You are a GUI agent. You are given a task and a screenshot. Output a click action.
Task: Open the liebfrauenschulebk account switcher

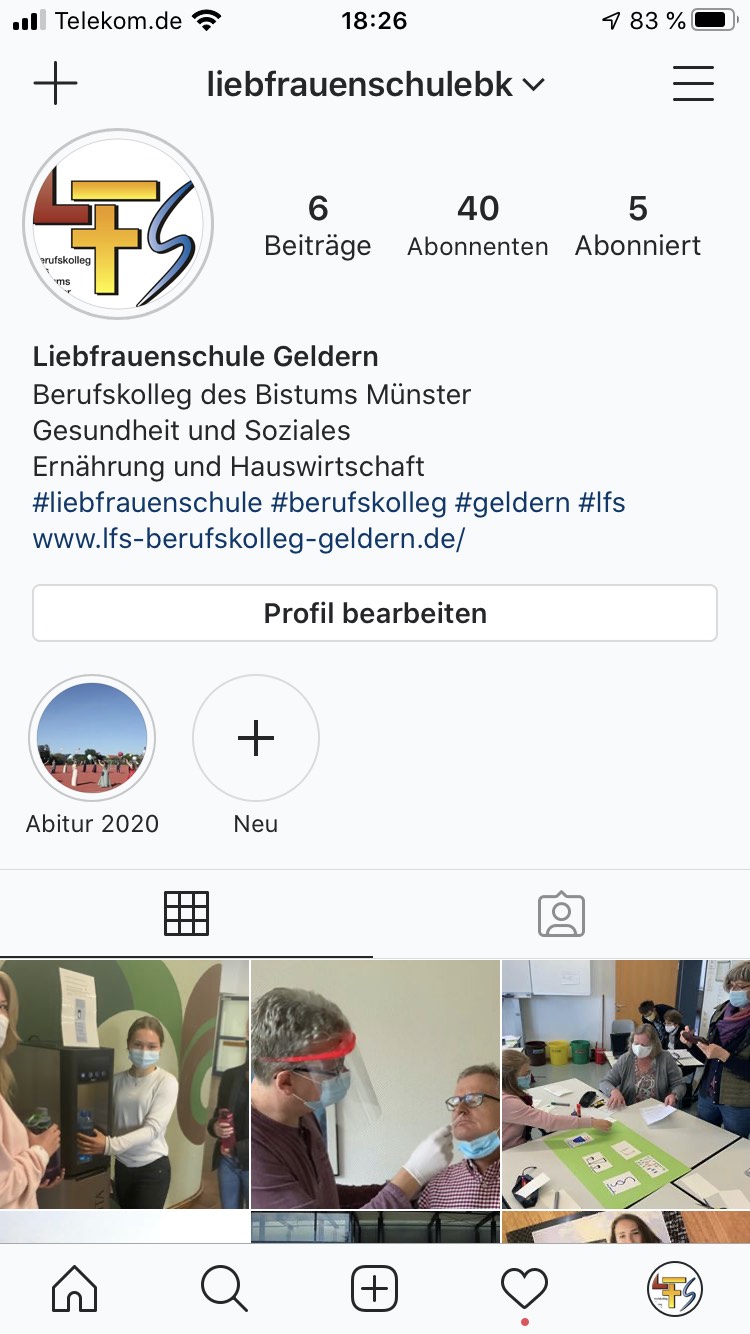click(375, 85)
